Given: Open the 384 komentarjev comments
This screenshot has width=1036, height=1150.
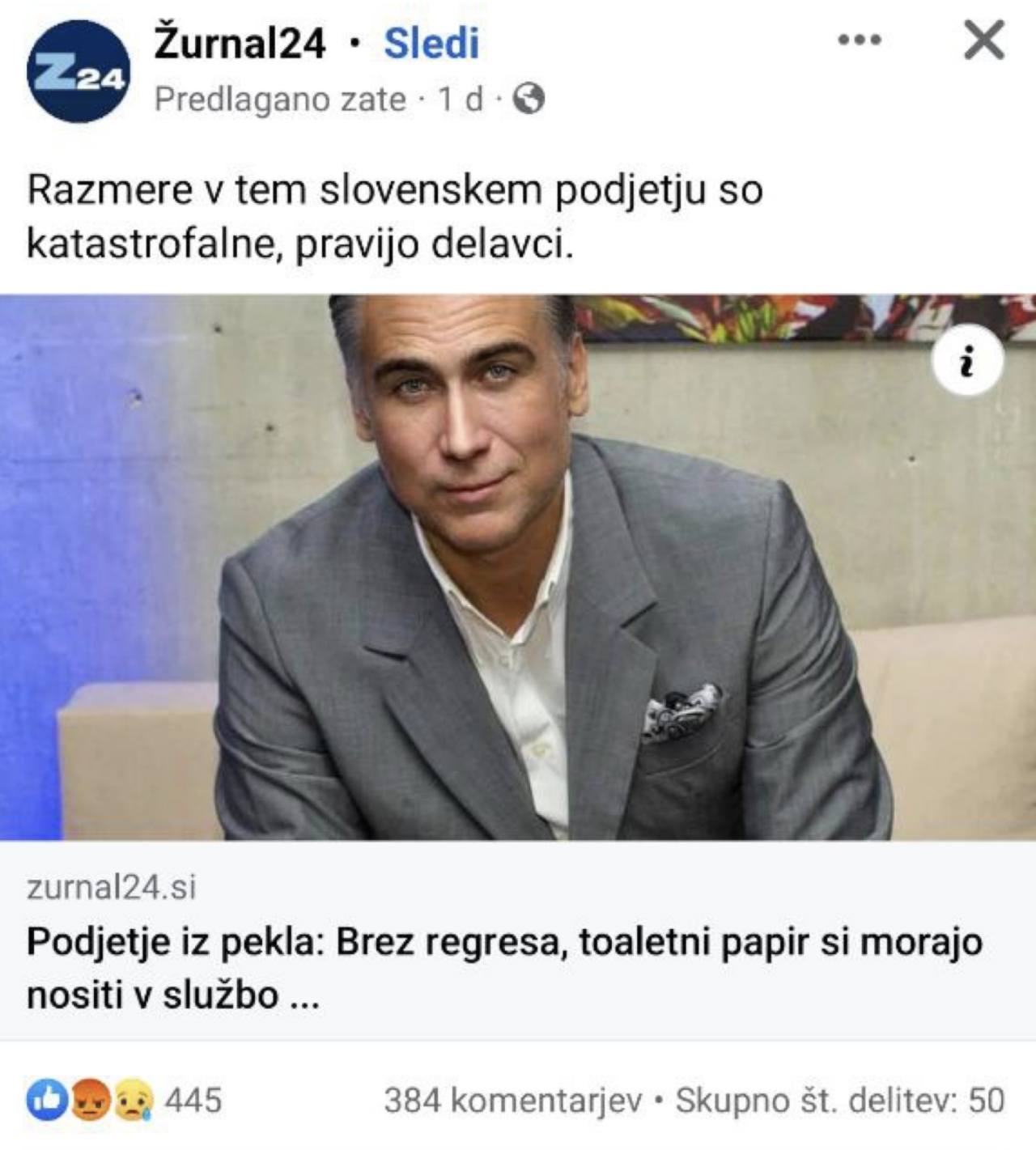Looking at the screenshot, I should [x=513, y=1101].
